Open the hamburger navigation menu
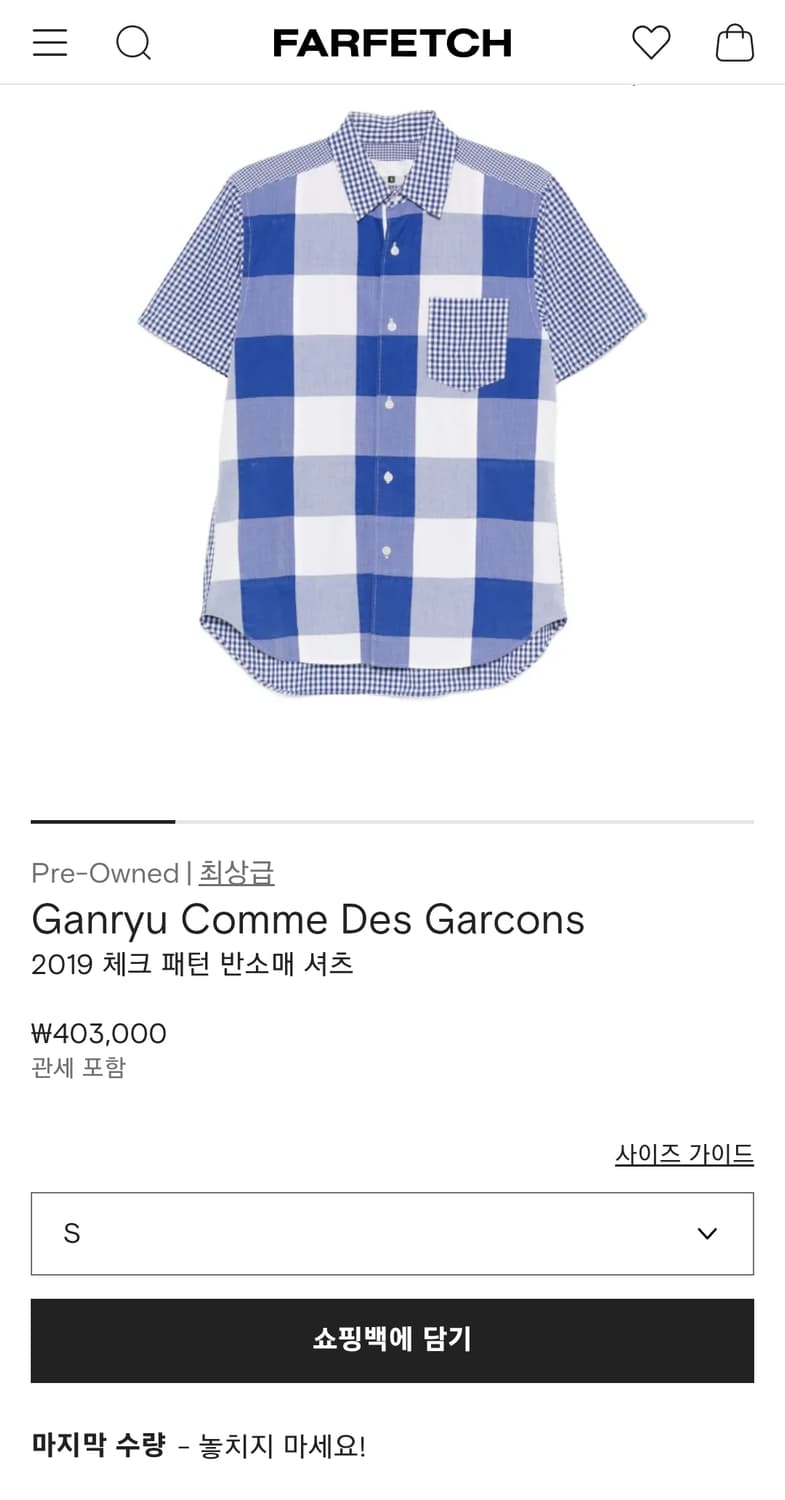Screen dimensions: 785x1500 (x=49, y=42)
